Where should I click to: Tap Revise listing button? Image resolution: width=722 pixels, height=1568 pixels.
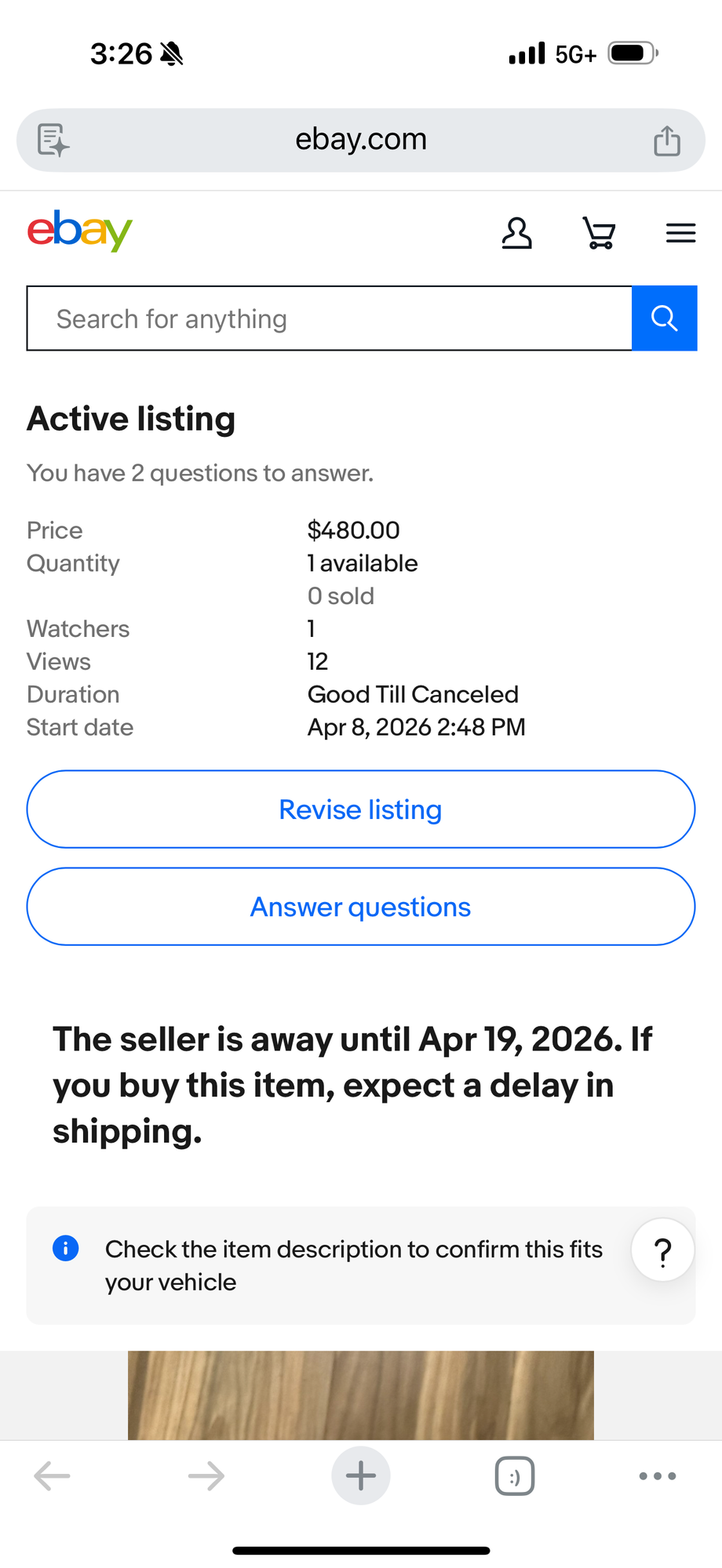pos(361,809)
